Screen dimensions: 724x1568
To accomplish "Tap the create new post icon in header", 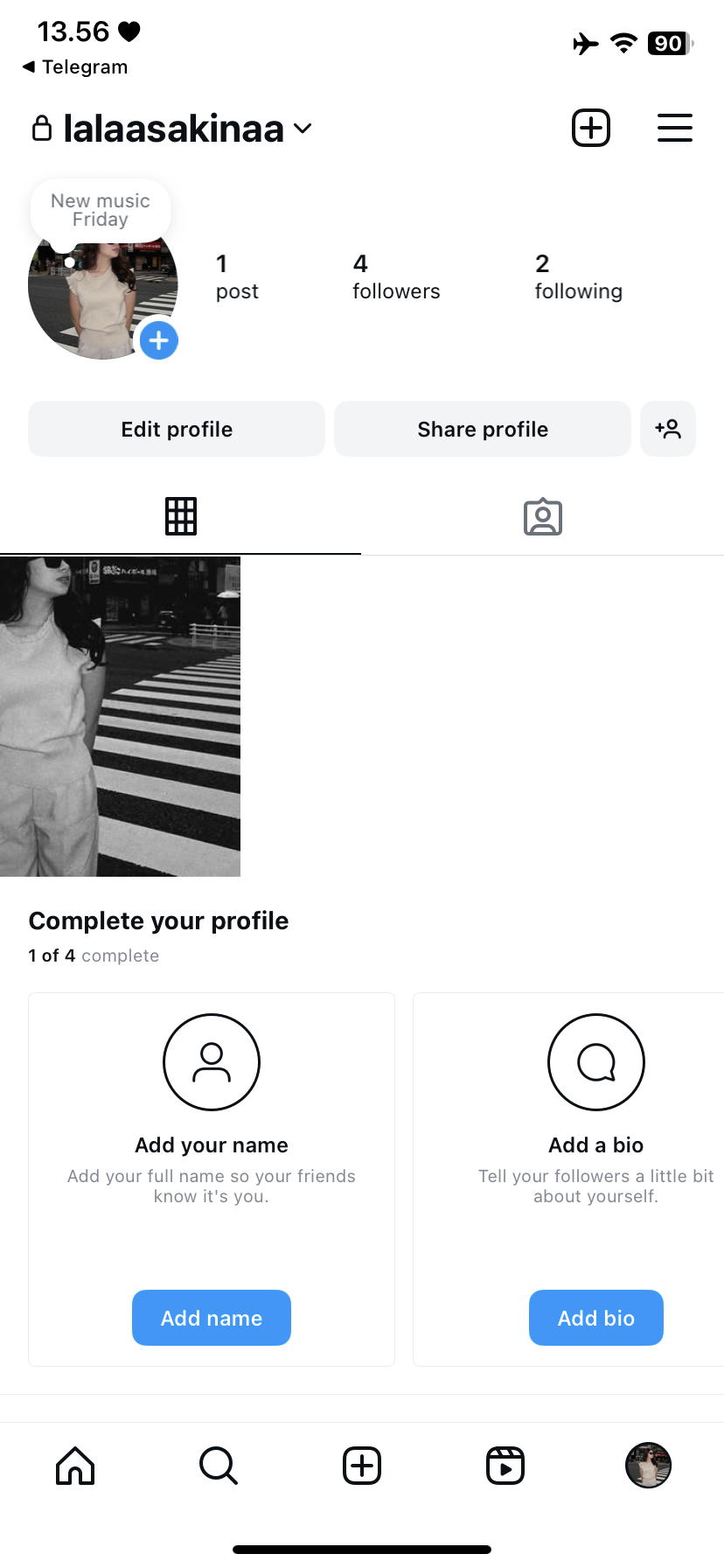I will pyautogui.click(x=591, y=129).
